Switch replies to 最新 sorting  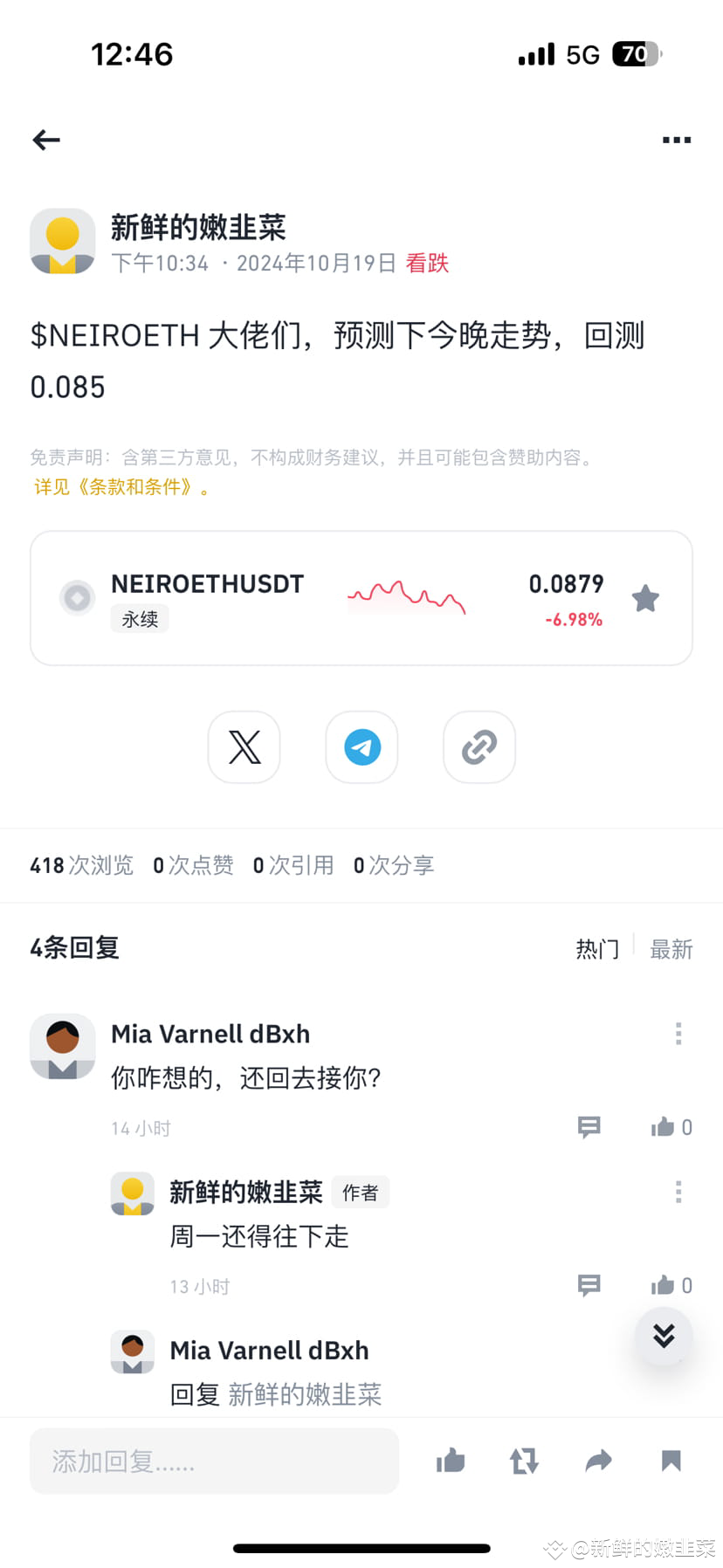(x=671, y=949)
